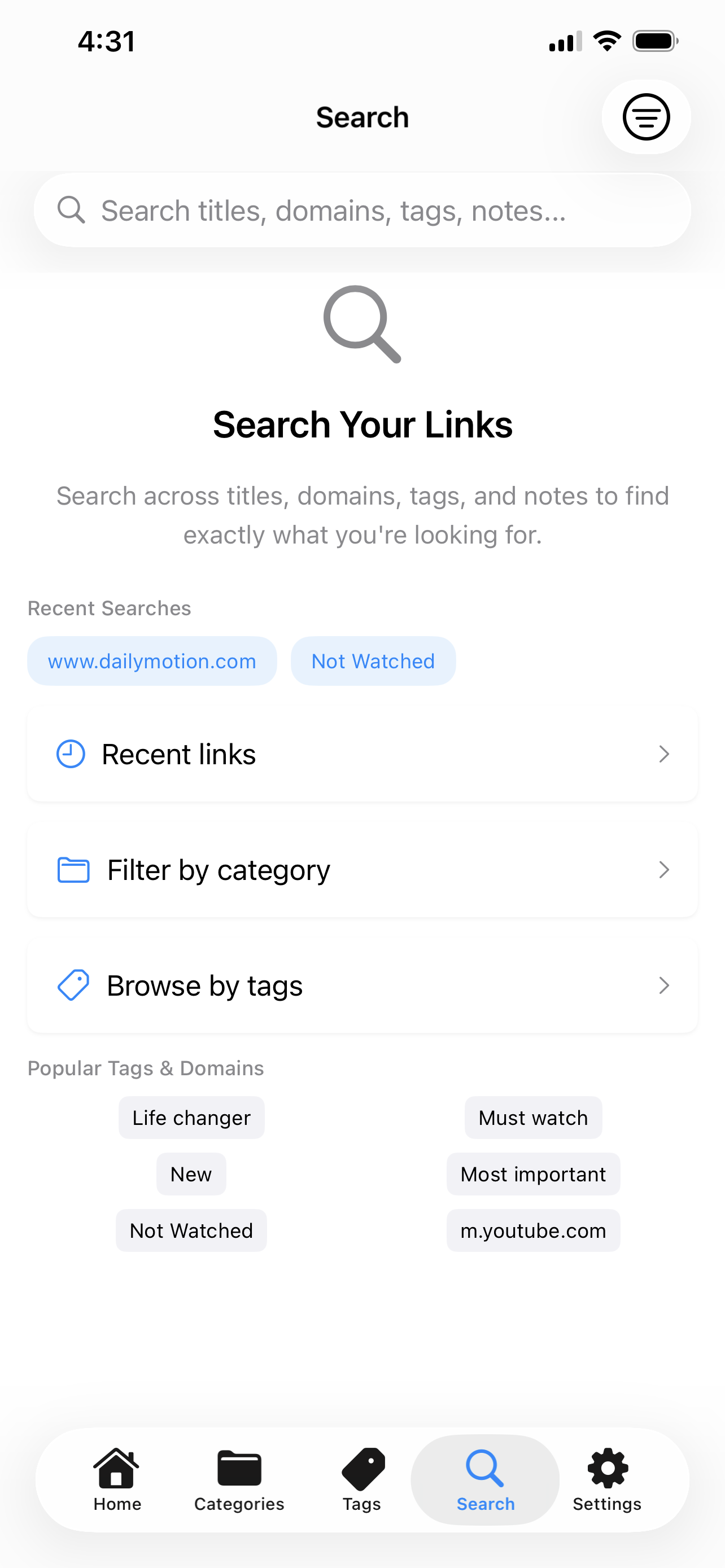Open recent search www.dailymotion.com
The image size is (725, 1568).
point(151,660)
